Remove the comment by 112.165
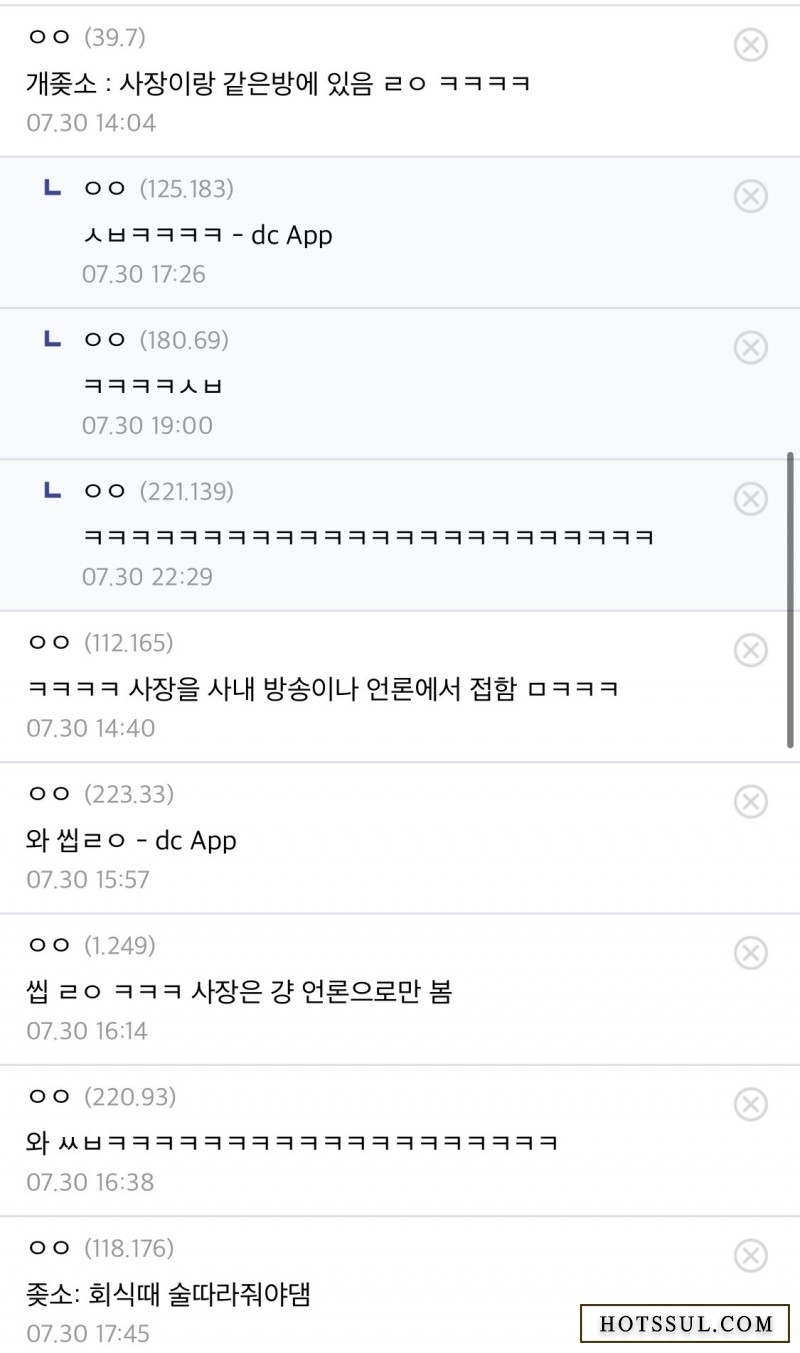800x1353 pixels. coord(751,650)
